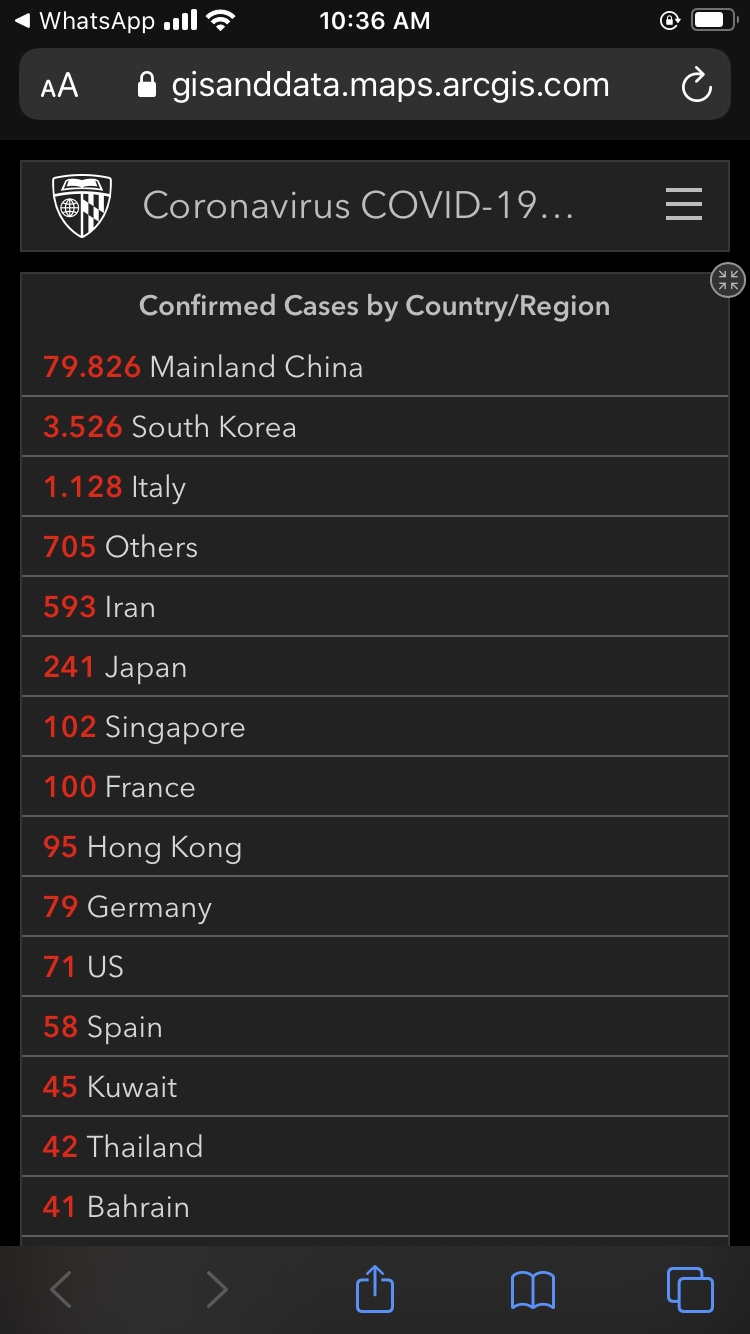Image resolution: width=750 pixels, height=1334 pixels.
Task: Share this page
Action: click(375, 1288)
